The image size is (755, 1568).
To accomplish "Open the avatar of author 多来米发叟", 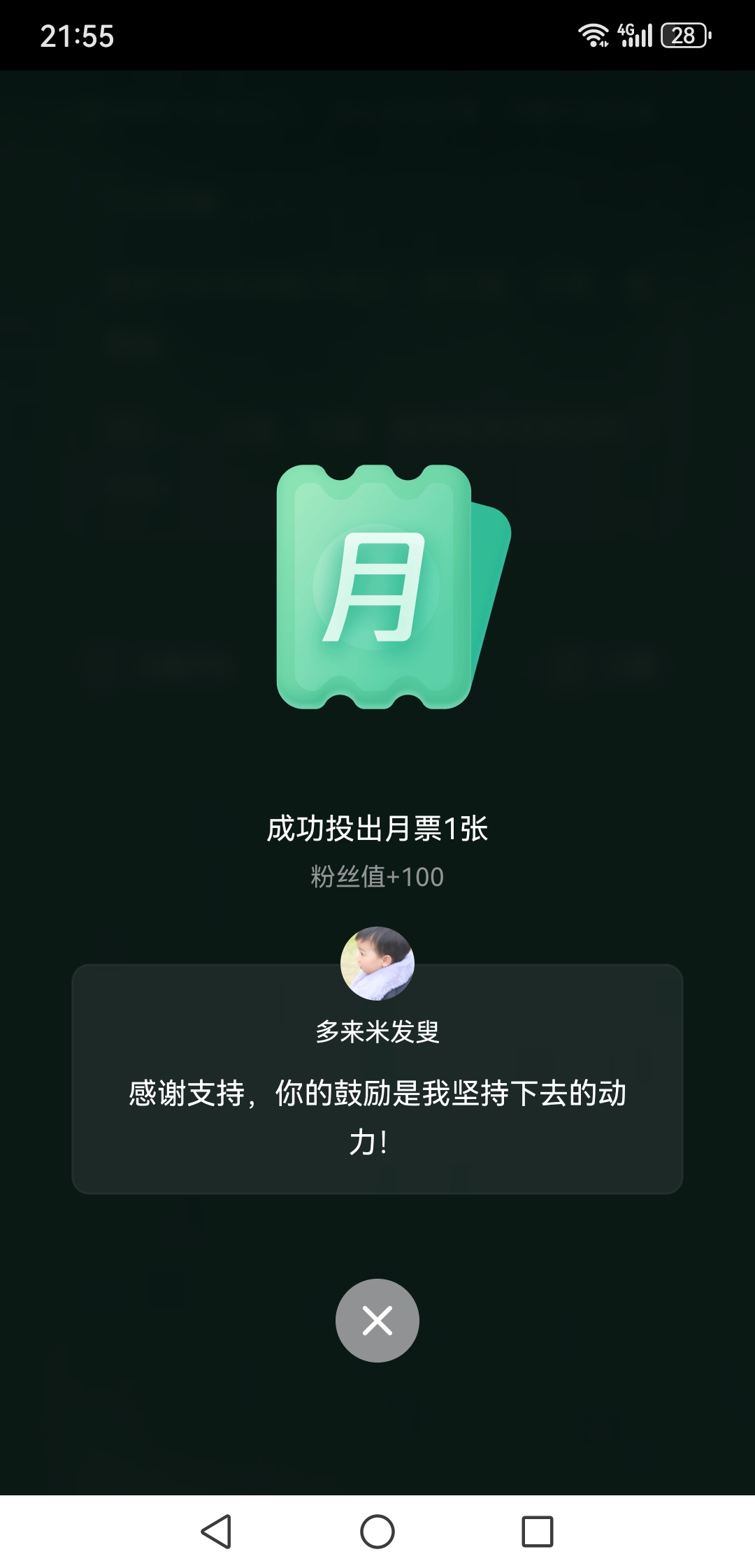I will 377,963.
